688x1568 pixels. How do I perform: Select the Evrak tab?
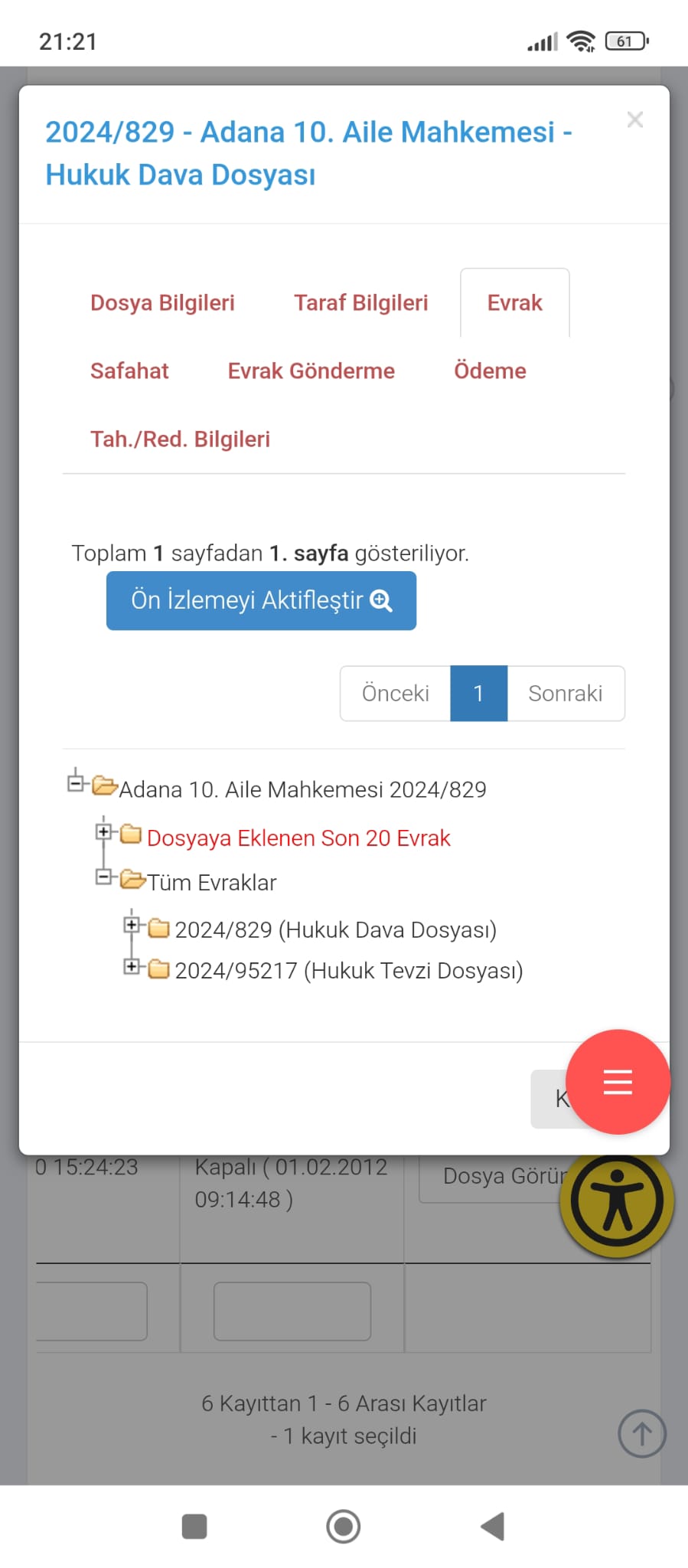pos(514,302)
